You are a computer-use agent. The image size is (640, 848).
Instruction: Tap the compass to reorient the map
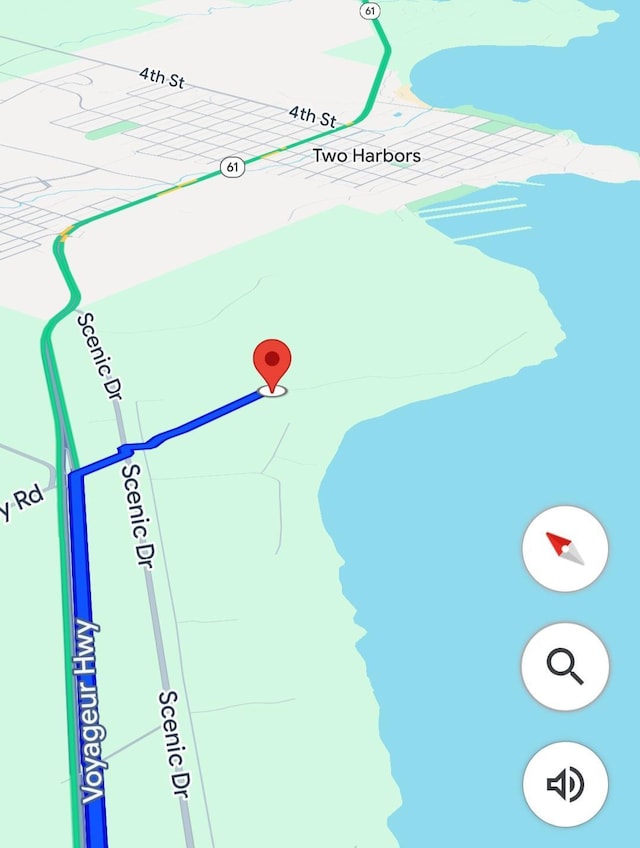pyautogui.click(x=565, y=548)
